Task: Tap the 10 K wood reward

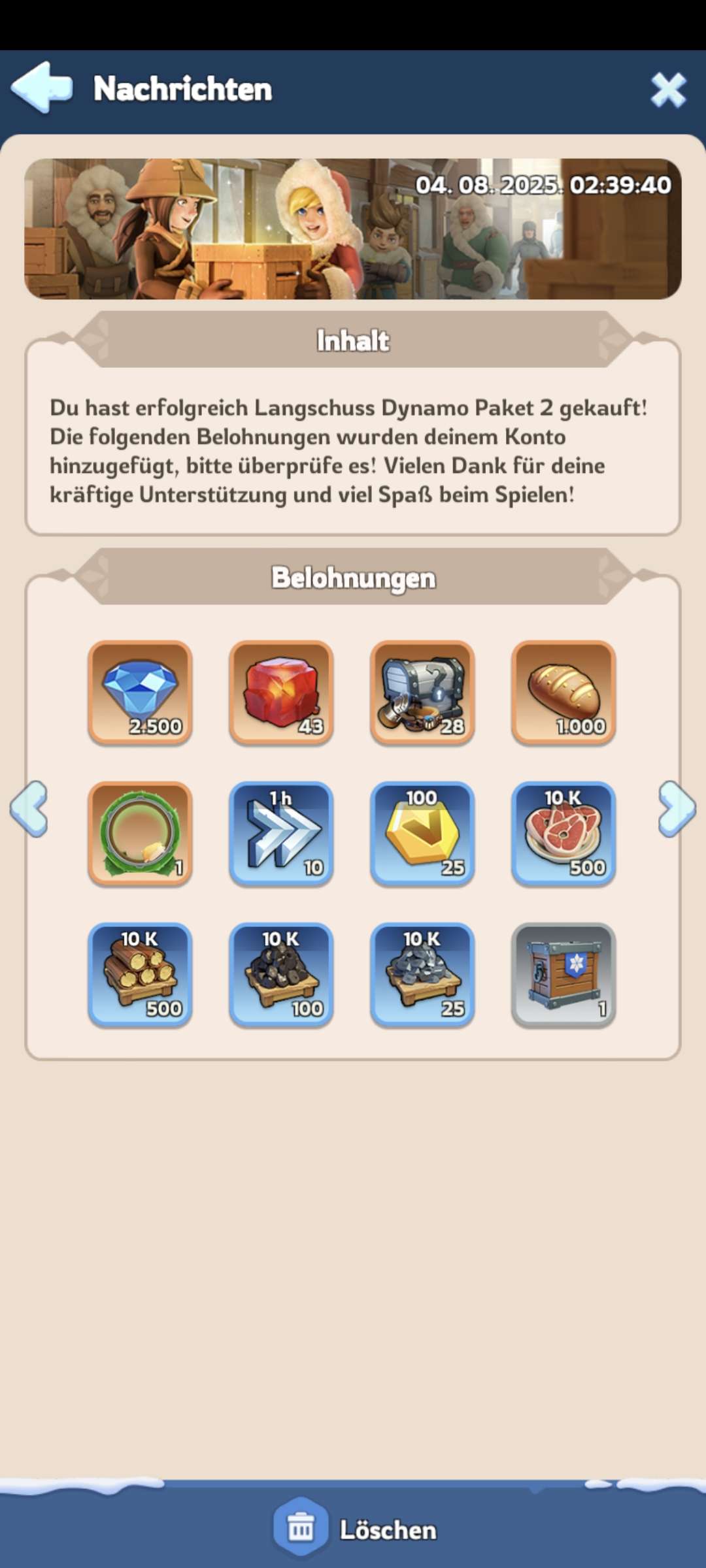Action: pyautogui.click(x=140, y=975)
